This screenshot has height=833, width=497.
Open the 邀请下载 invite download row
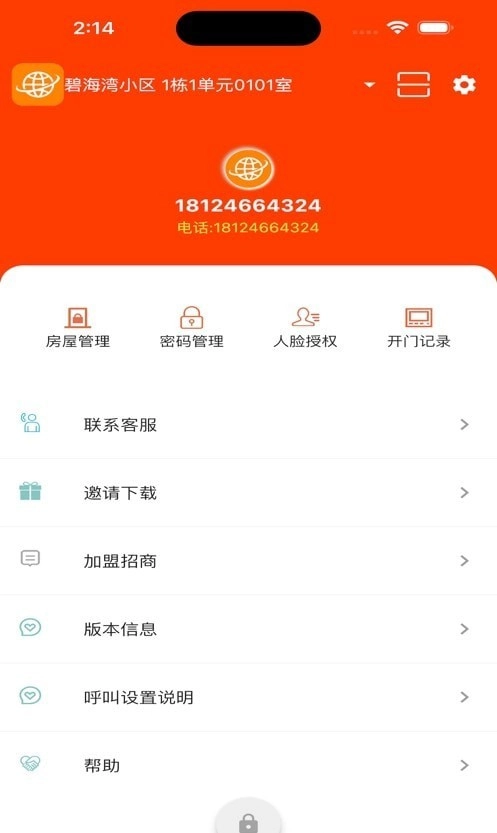tap(248, 492)
